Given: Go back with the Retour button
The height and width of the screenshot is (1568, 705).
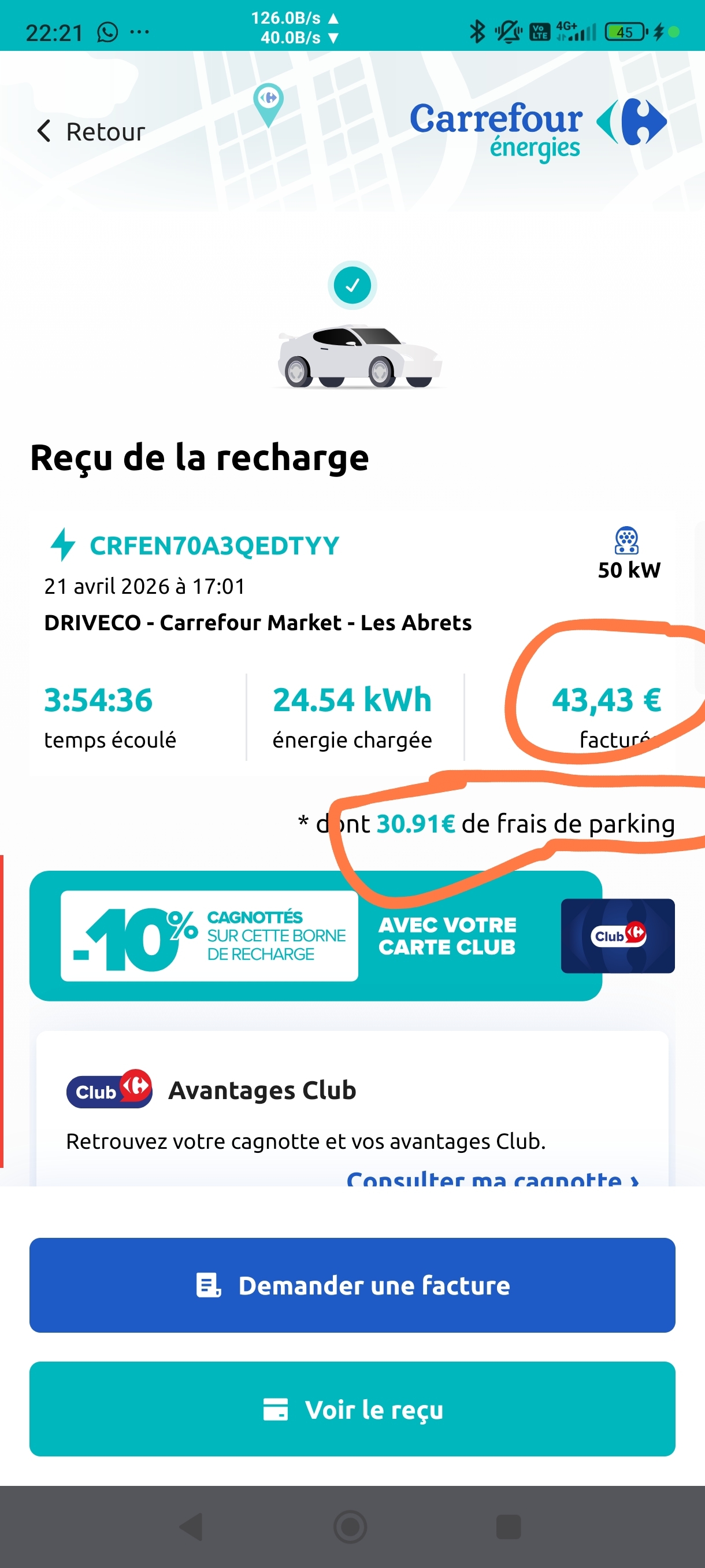Looking at the screenshot, I should (x=91, y=131).
